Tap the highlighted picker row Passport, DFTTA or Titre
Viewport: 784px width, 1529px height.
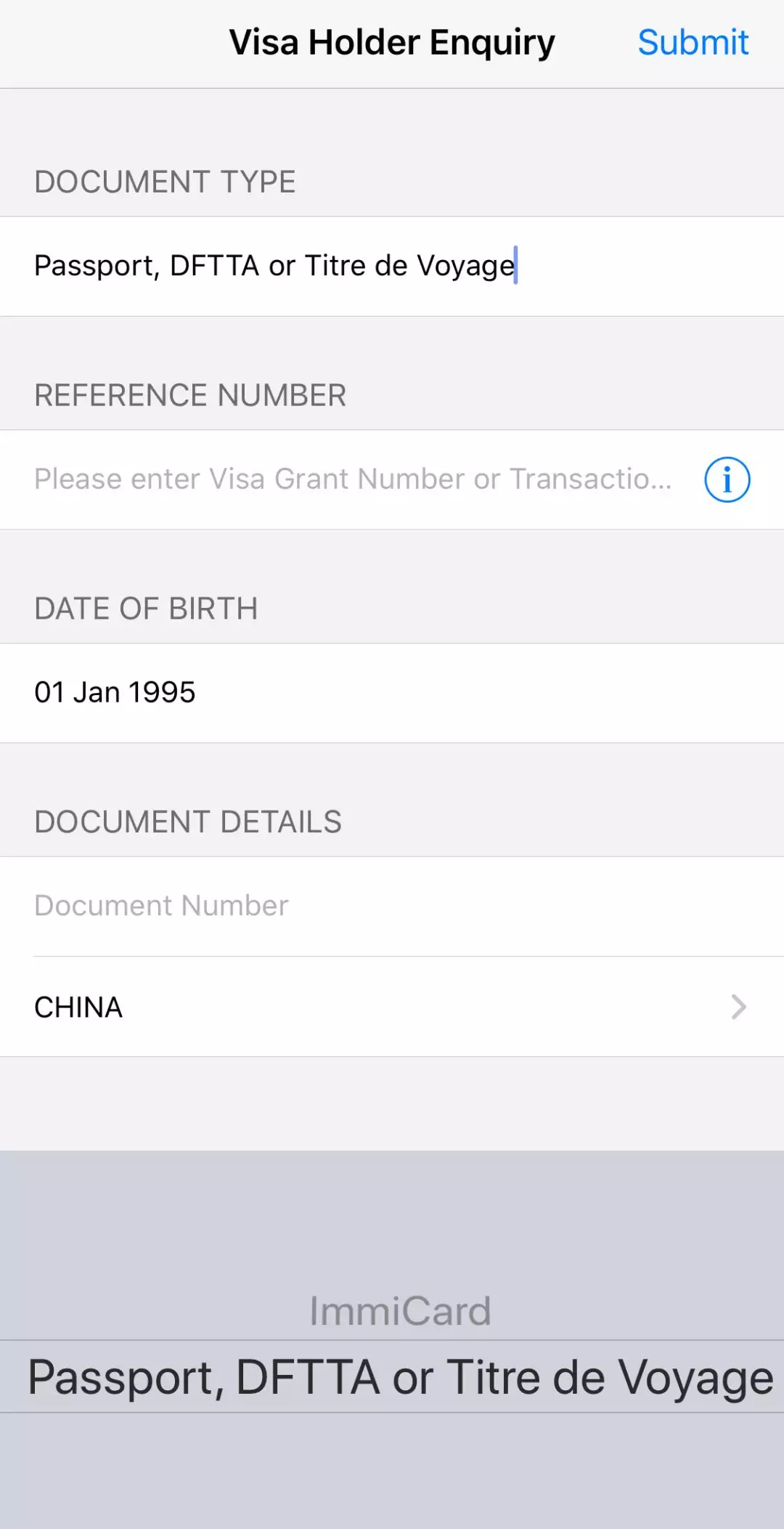pos(399,1376)
